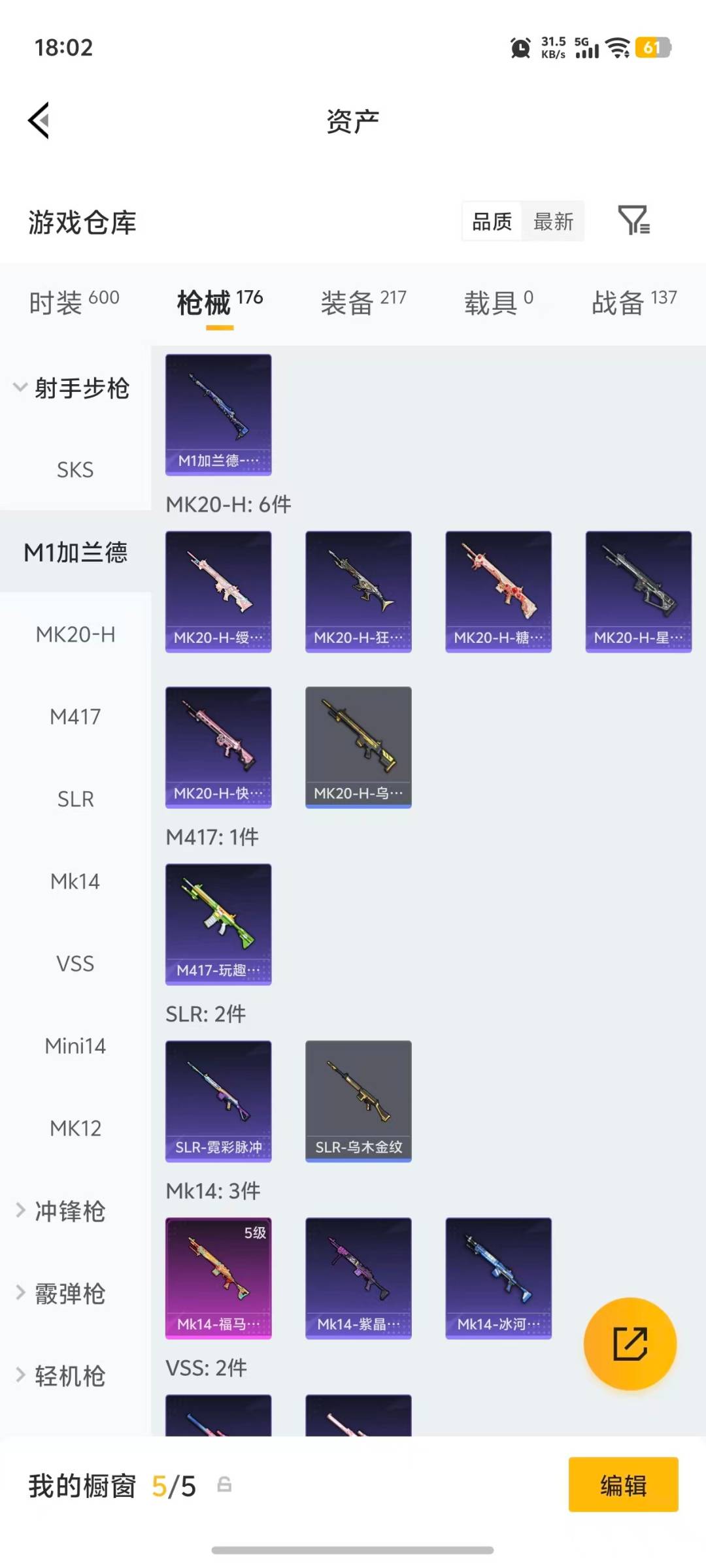Select Mini14 in the side list
Screen dimensions: 706x1568
75,1046
